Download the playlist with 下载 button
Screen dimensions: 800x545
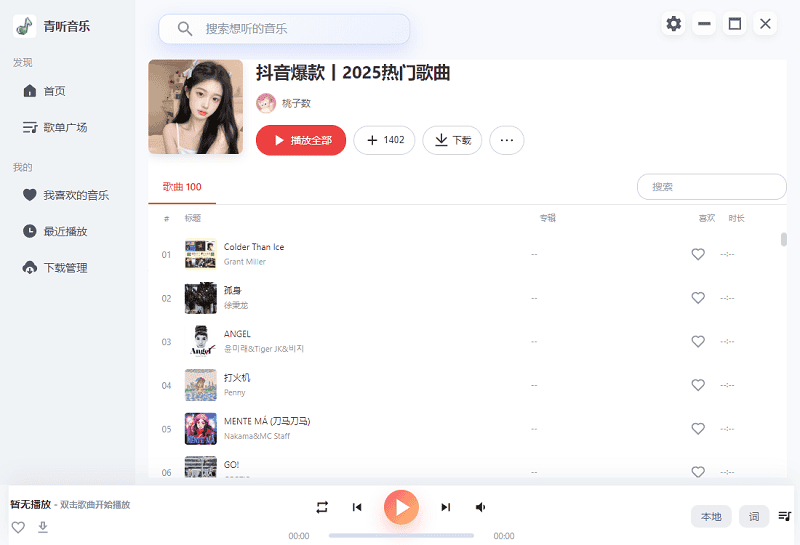point(452,140)
